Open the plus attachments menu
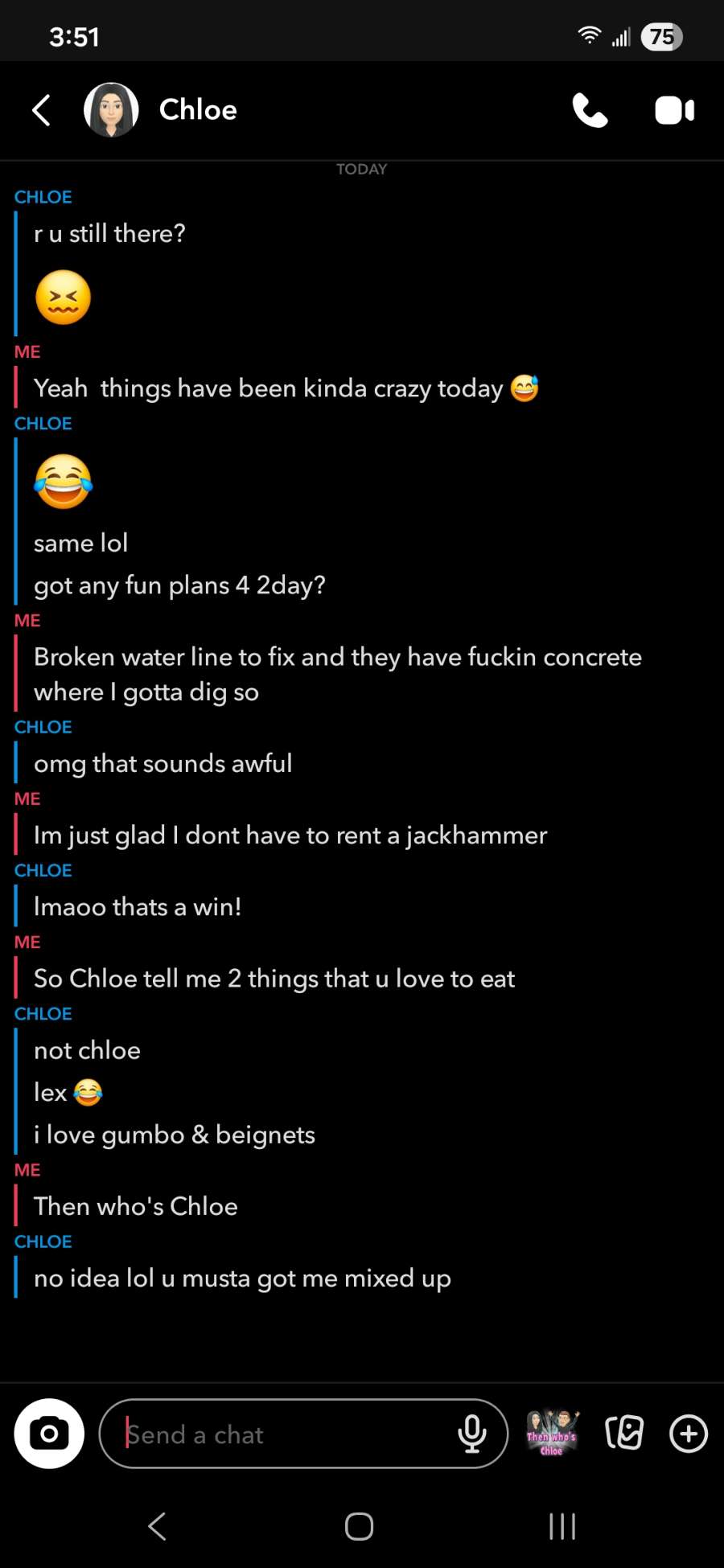724x1568 pixels. 689,1434
